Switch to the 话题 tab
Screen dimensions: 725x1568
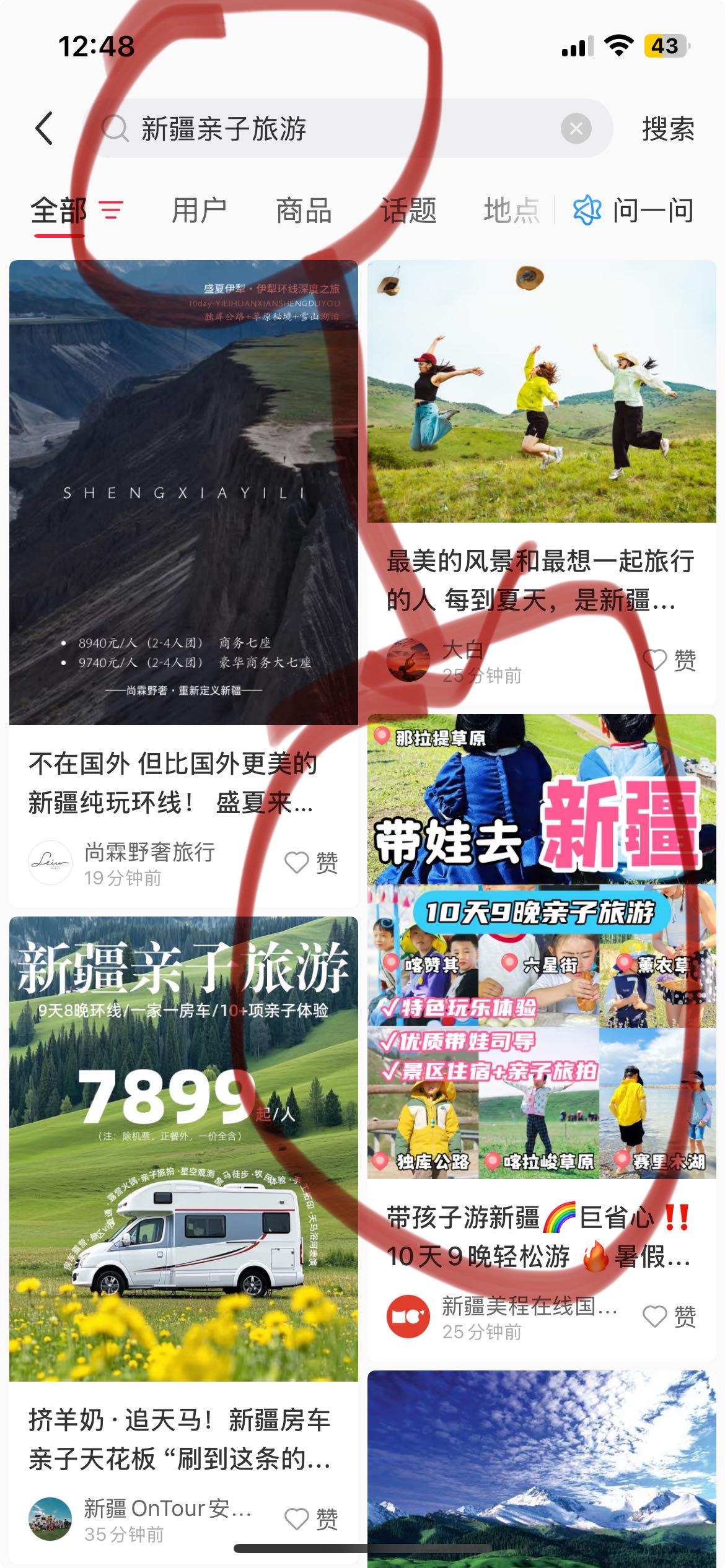click(408, 211)
